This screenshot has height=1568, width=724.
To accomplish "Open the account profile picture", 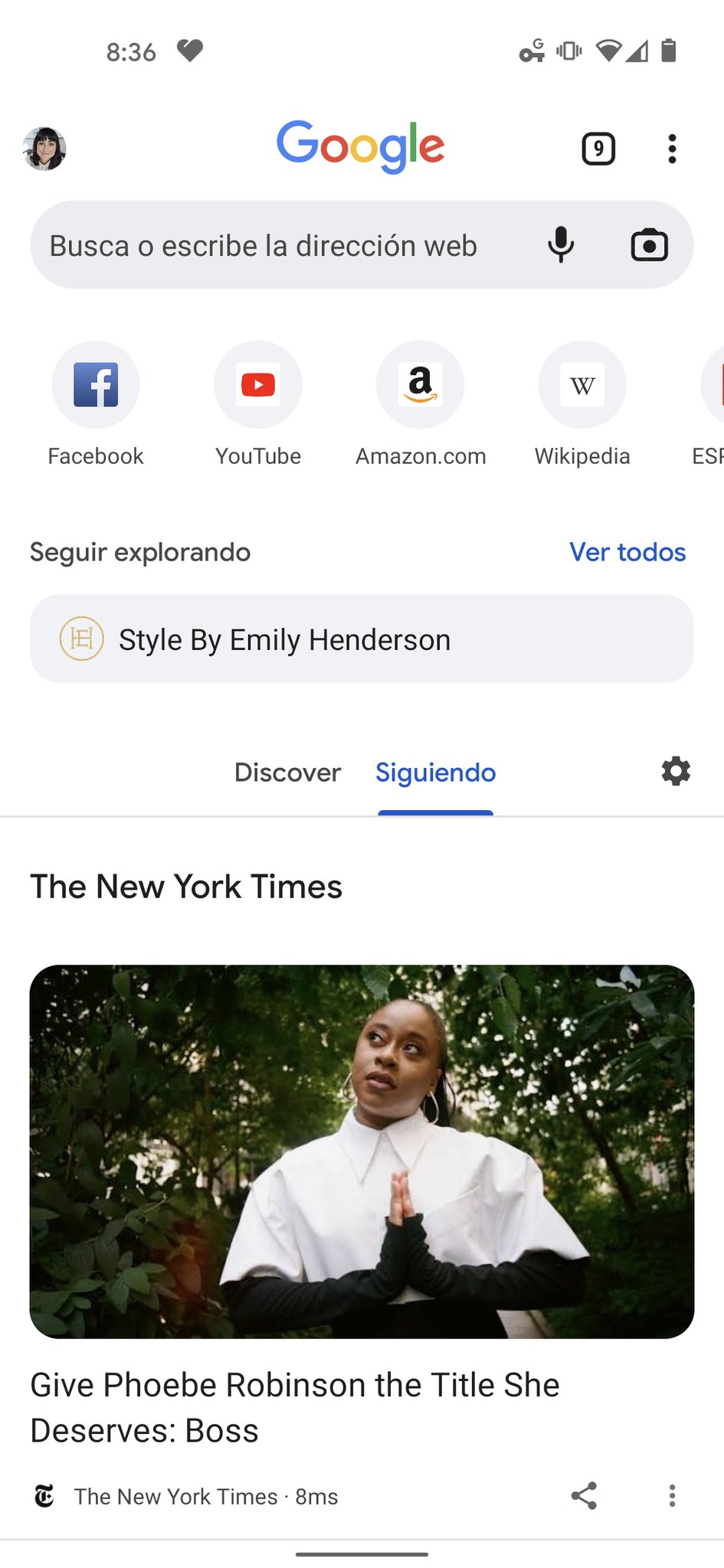I will (44, 149).
